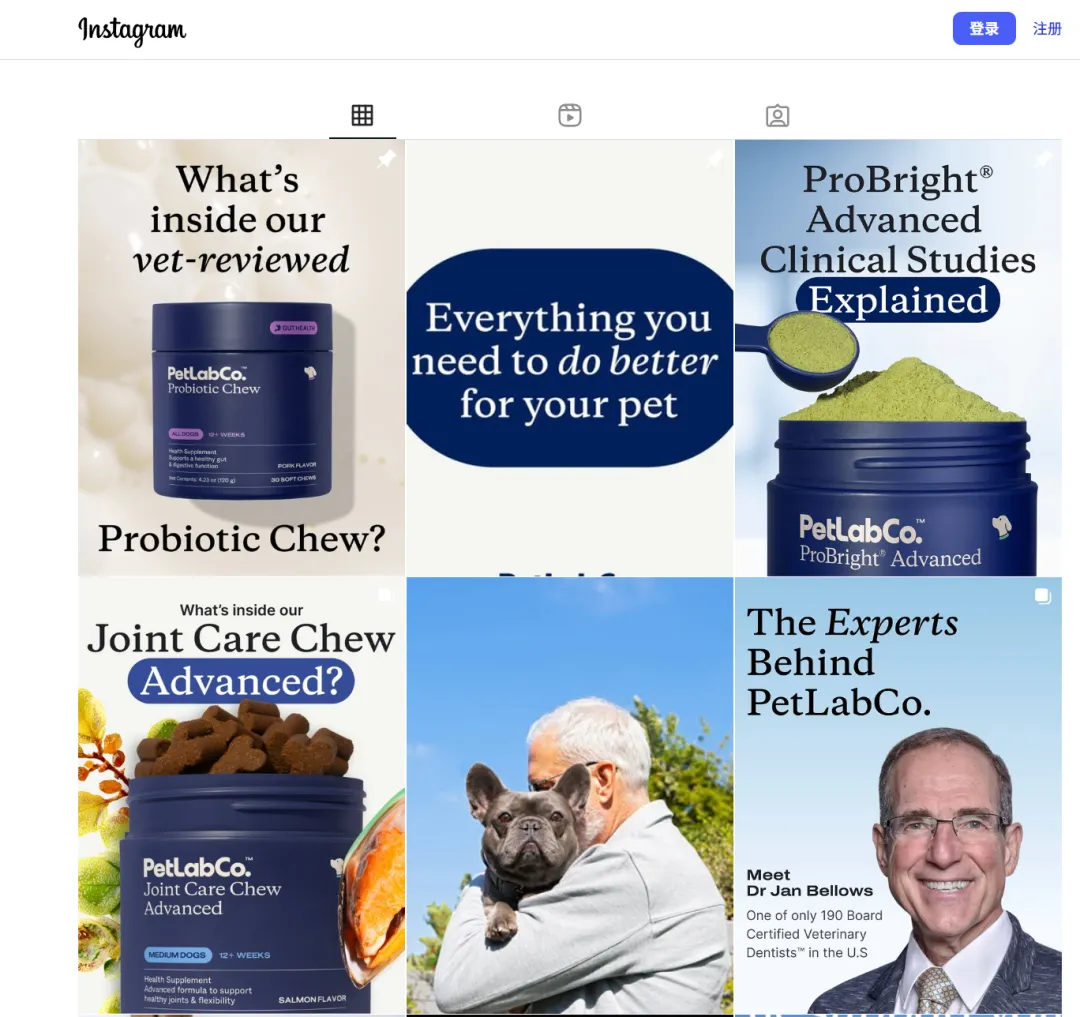
Task: Open the ProBright Advanced Clinical Studies post
Action: coord(897,358)
